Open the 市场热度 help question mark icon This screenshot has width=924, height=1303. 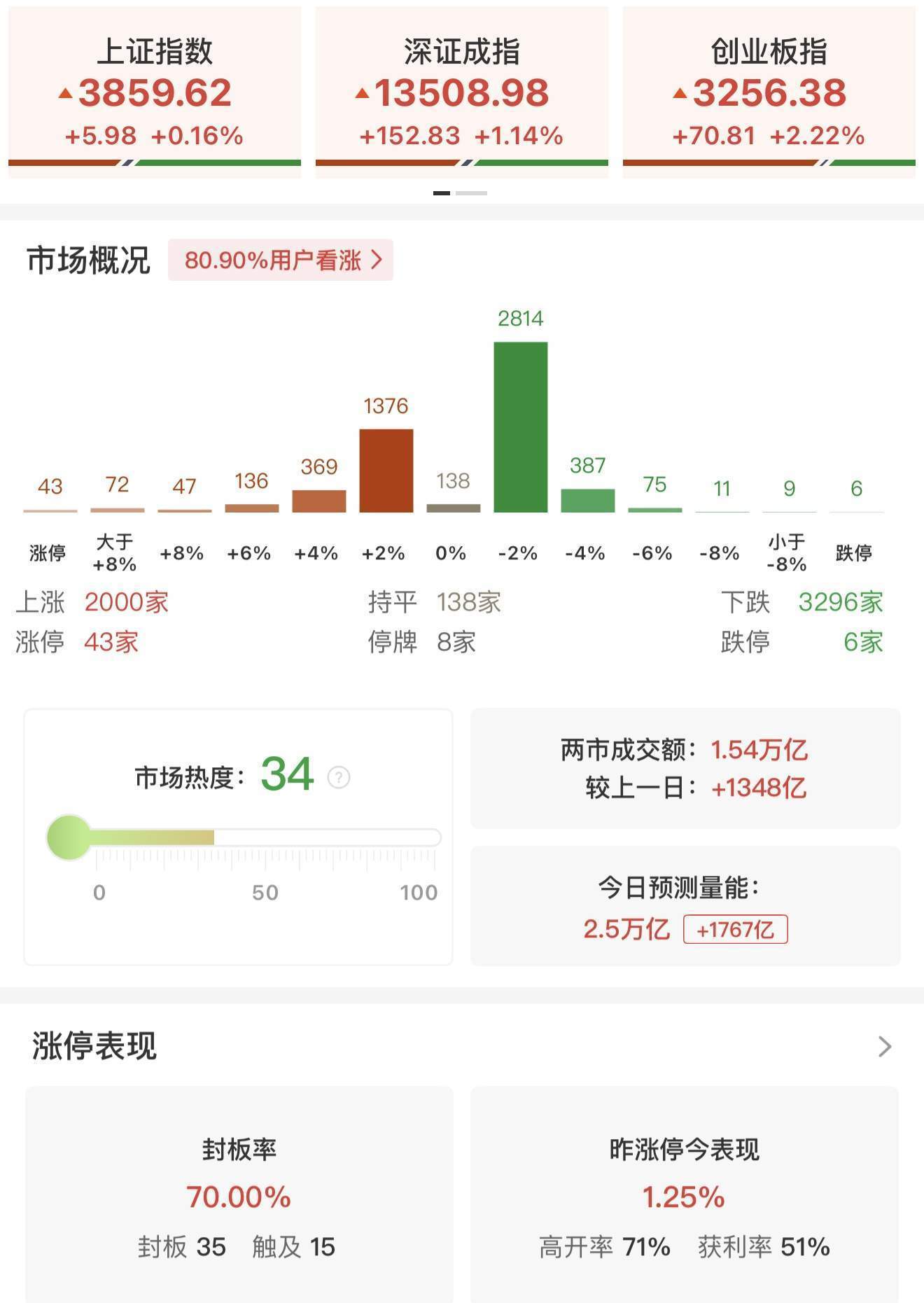339,776
